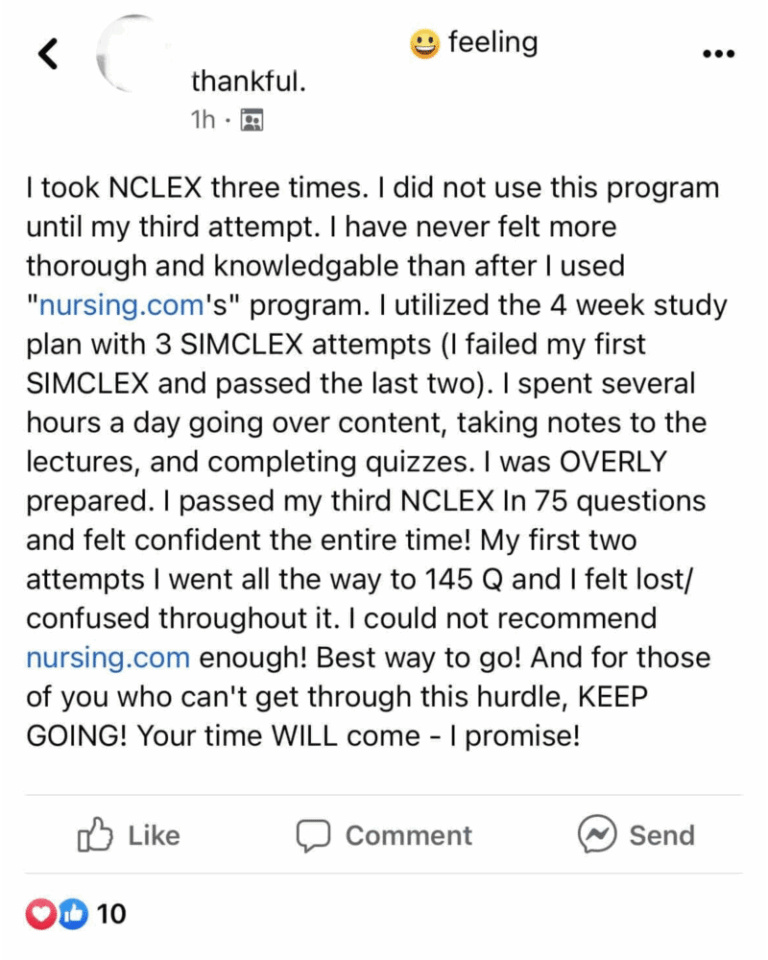
Task: Send this post via Messenger
Action: 636,835
